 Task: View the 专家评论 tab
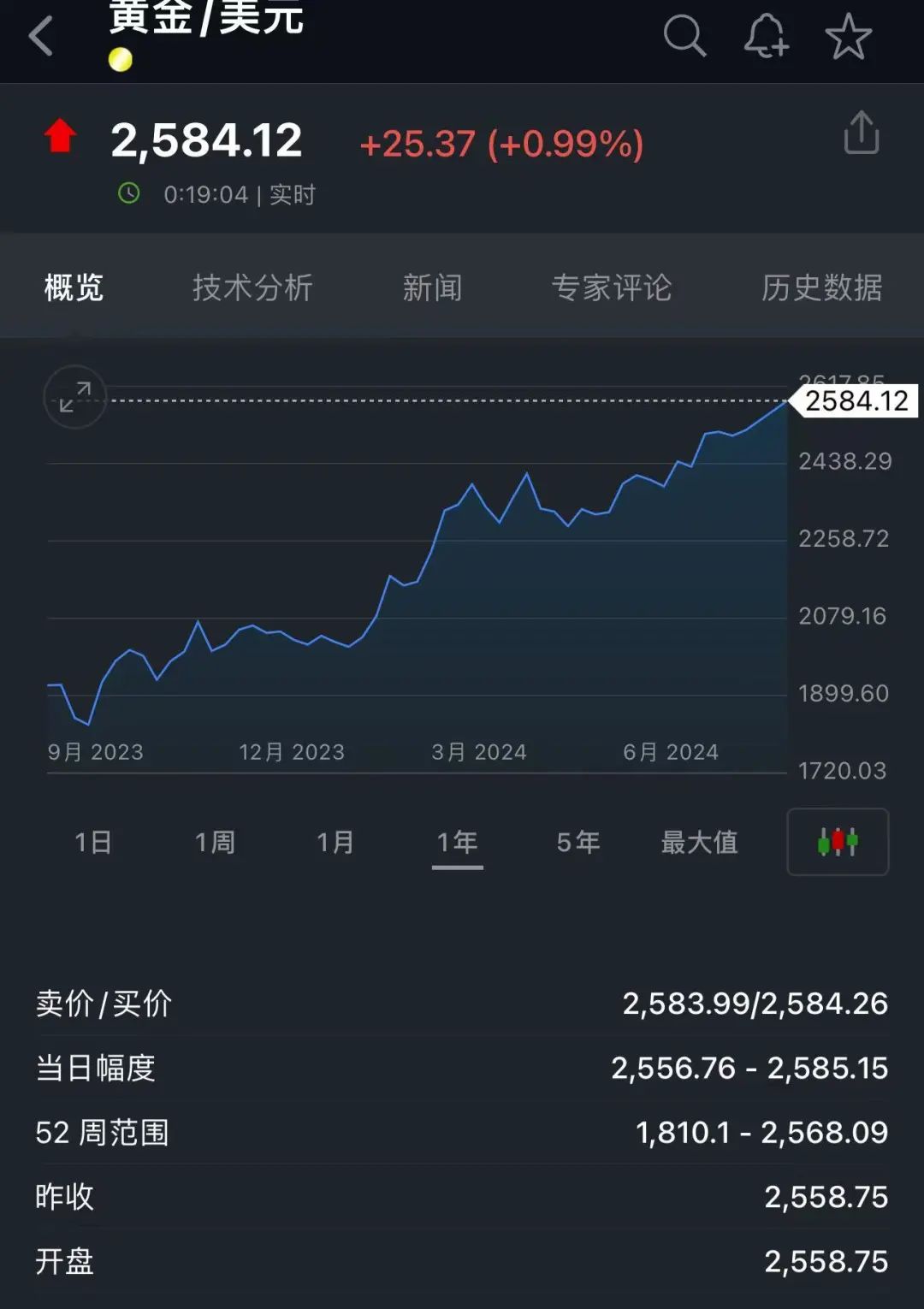point(611,287)
